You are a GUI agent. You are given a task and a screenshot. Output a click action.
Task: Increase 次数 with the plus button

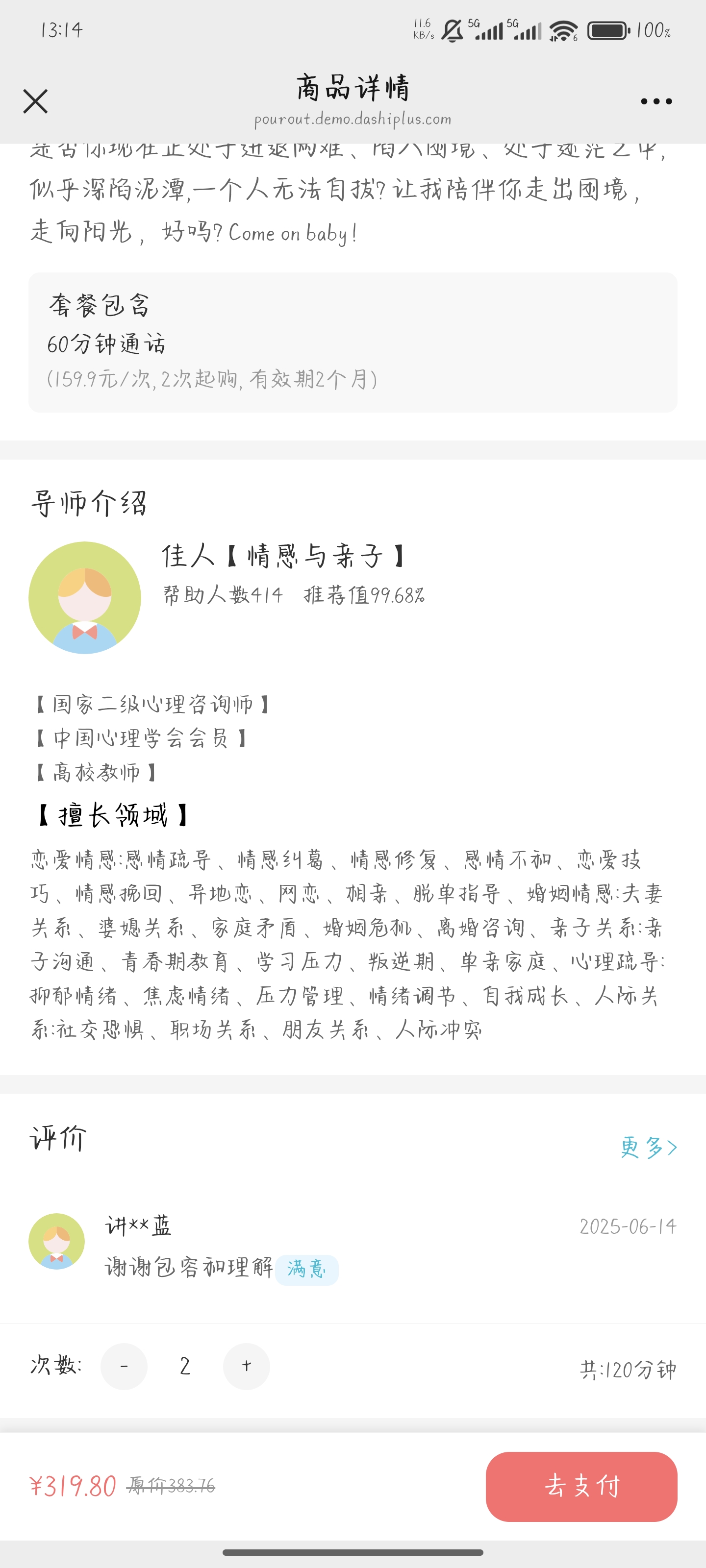click(246, 1367)
